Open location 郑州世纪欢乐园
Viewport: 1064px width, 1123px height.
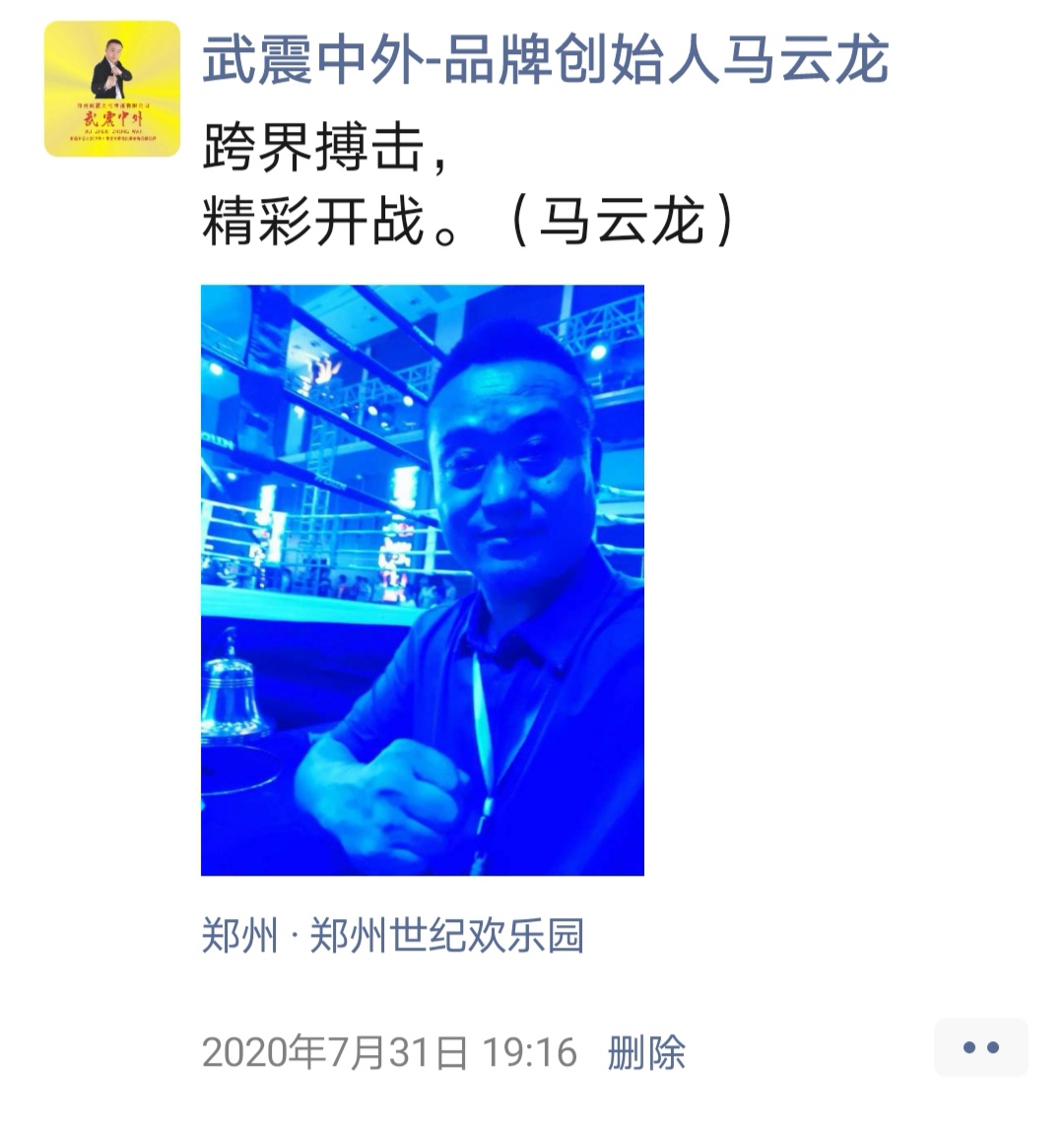(393, 935)
